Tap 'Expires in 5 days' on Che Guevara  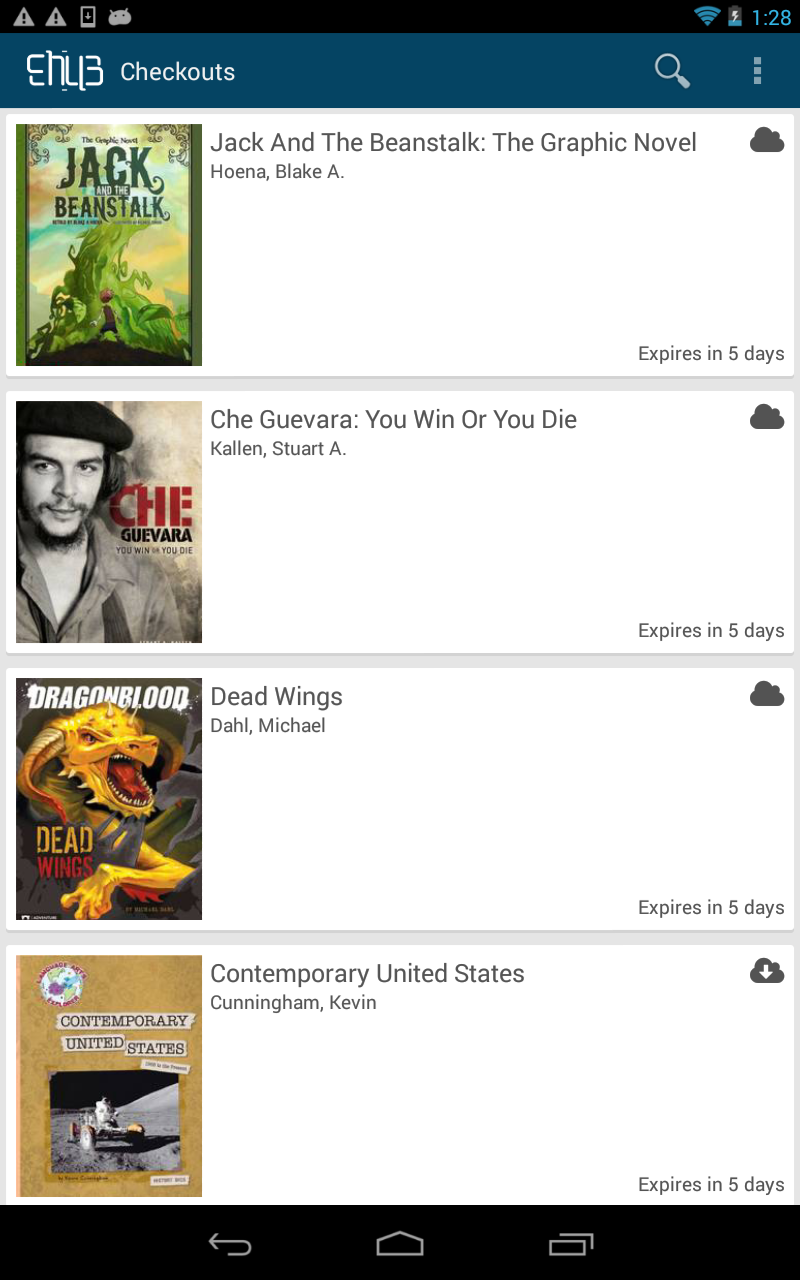[711, 630]
